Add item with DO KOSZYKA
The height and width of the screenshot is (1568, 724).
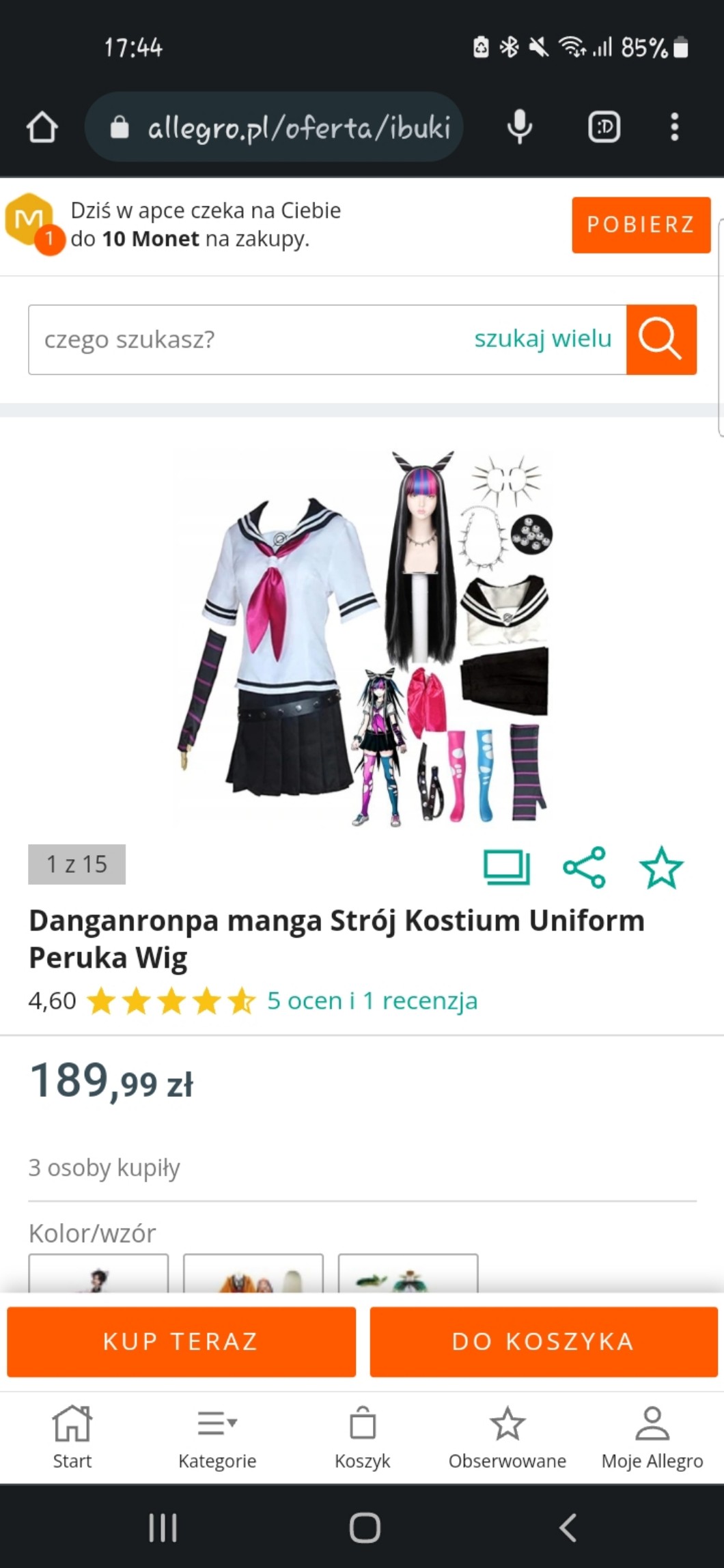(x=544, y=1341)
